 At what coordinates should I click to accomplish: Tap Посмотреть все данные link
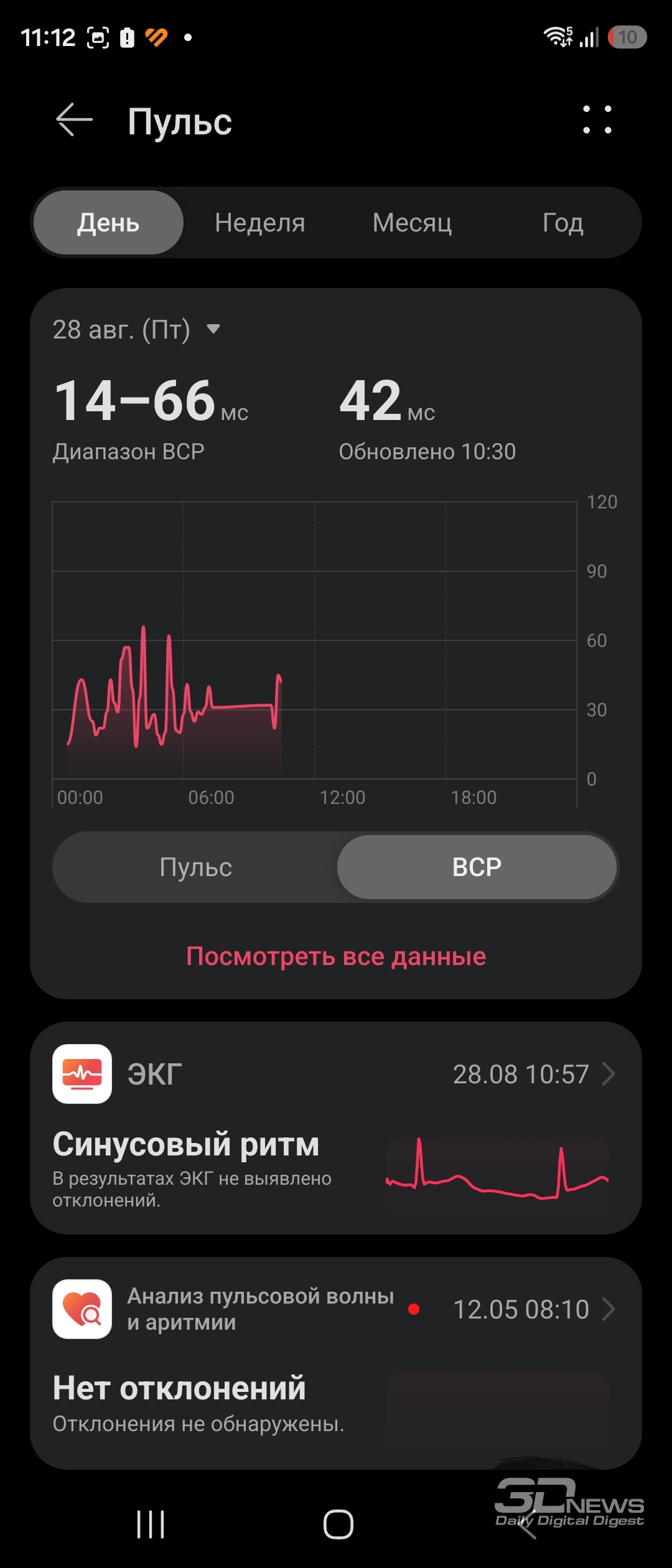(x=336, y=956)
